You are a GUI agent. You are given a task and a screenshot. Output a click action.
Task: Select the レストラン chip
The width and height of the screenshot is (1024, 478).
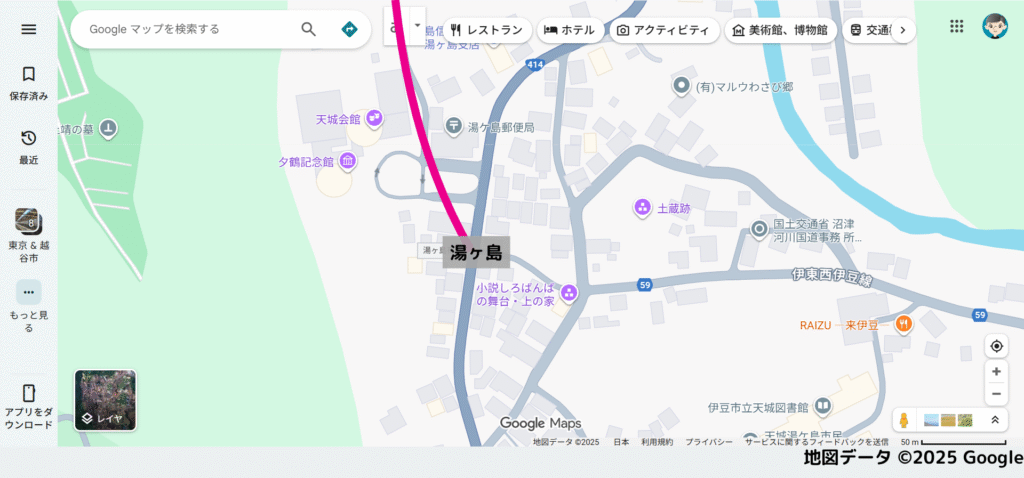point(486,30)
